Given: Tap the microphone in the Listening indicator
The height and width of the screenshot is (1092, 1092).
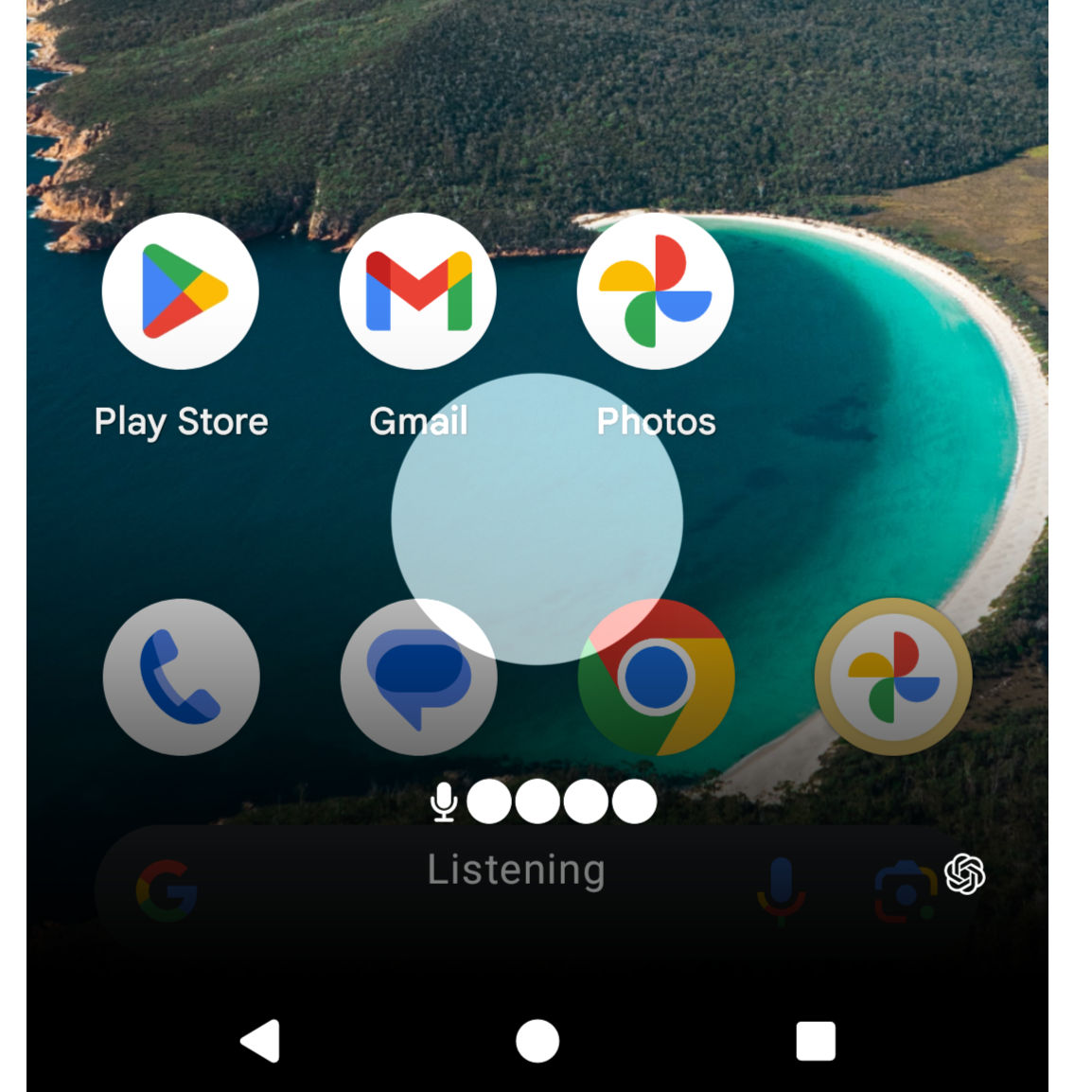Looking at the screenshot, I should tap(444, 801).
